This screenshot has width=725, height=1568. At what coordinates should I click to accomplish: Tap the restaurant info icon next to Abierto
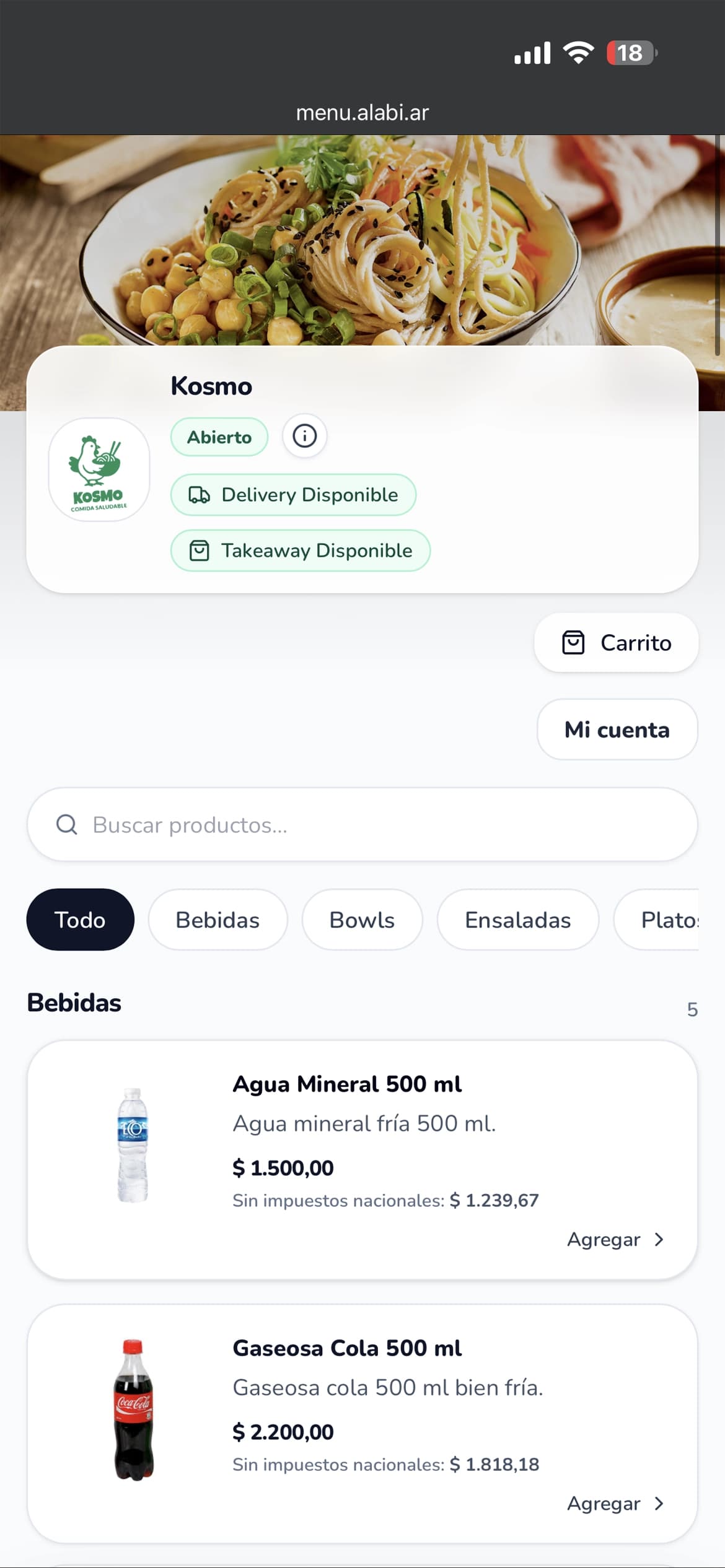pos(304,436)
